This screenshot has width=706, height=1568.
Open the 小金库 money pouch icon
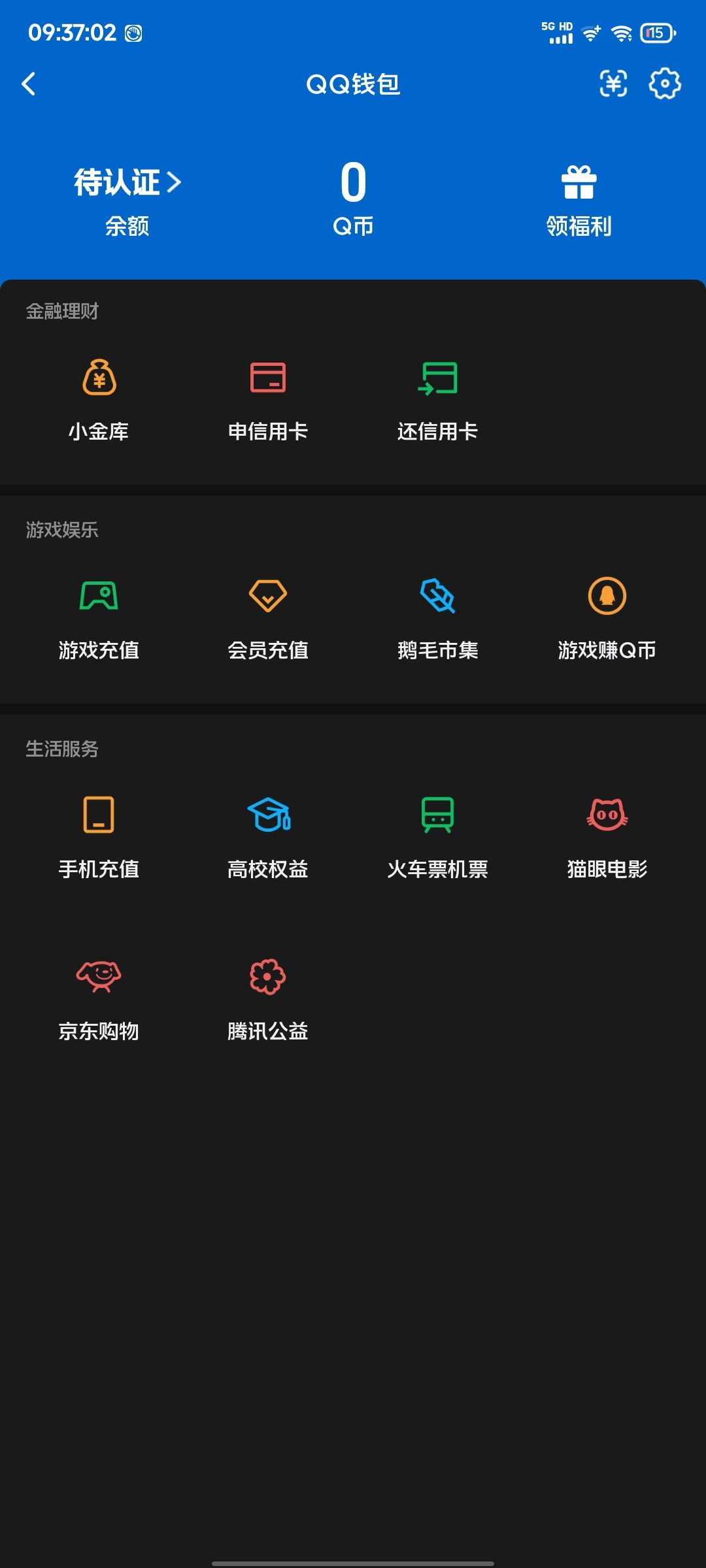point(99,379)
